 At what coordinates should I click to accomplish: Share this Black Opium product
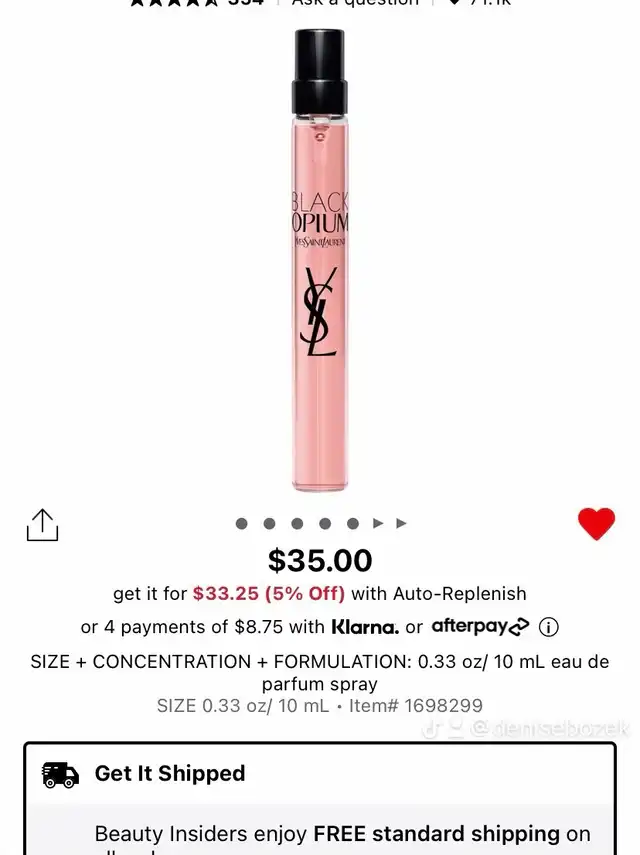pos(42,525)
